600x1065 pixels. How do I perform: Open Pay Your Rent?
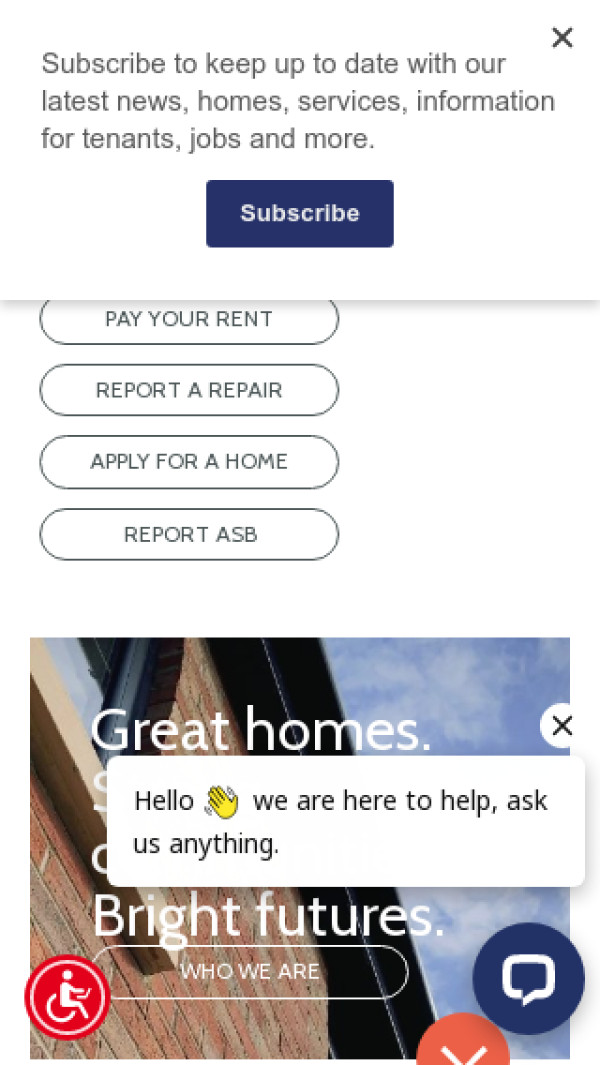(189, 320)
